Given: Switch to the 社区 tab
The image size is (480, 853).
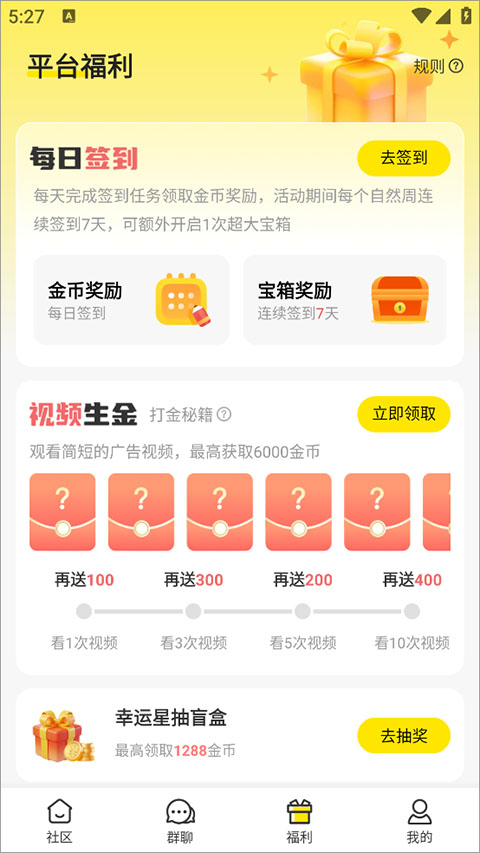Looking at the screenshot, I should [x=59, y=821].
